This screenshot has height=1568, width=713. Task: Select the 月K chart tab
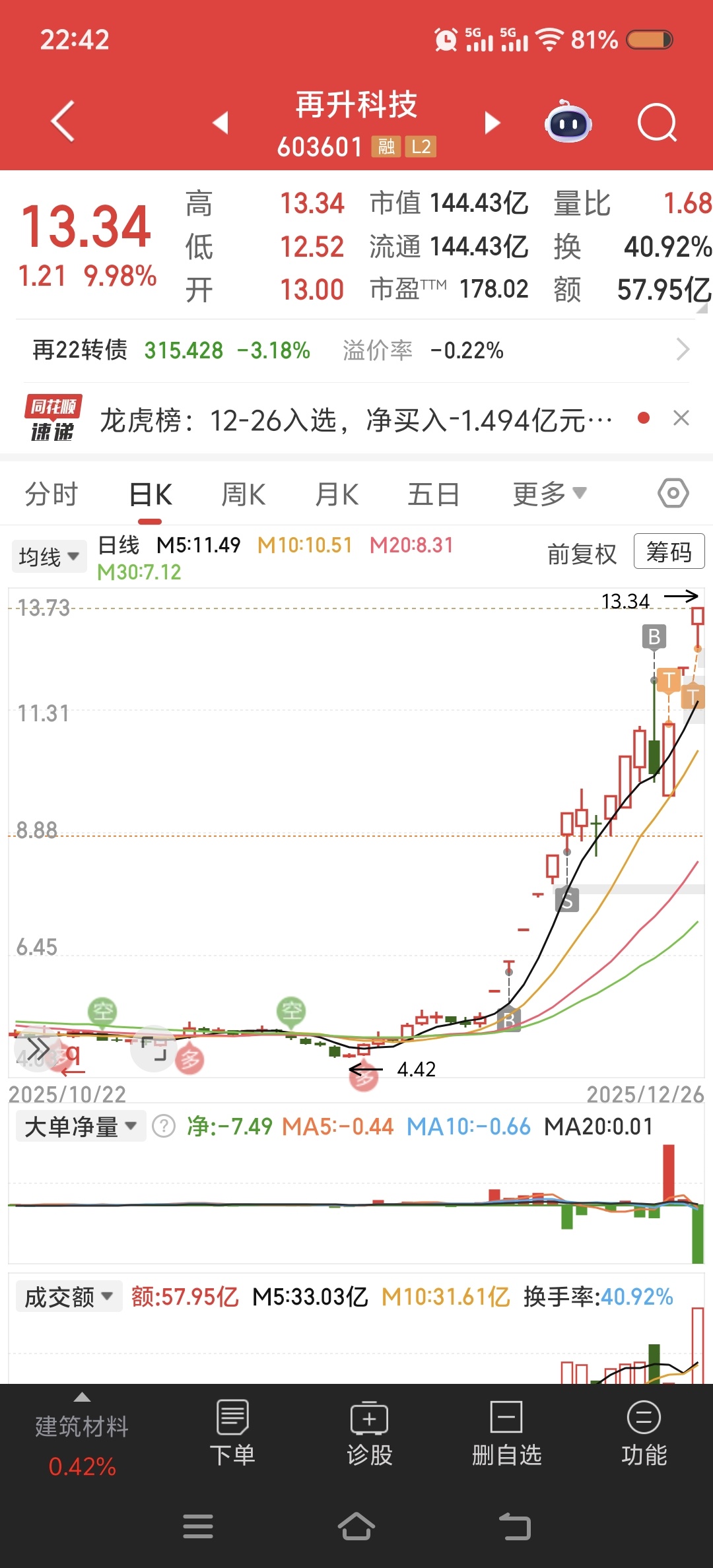(337, 494)
